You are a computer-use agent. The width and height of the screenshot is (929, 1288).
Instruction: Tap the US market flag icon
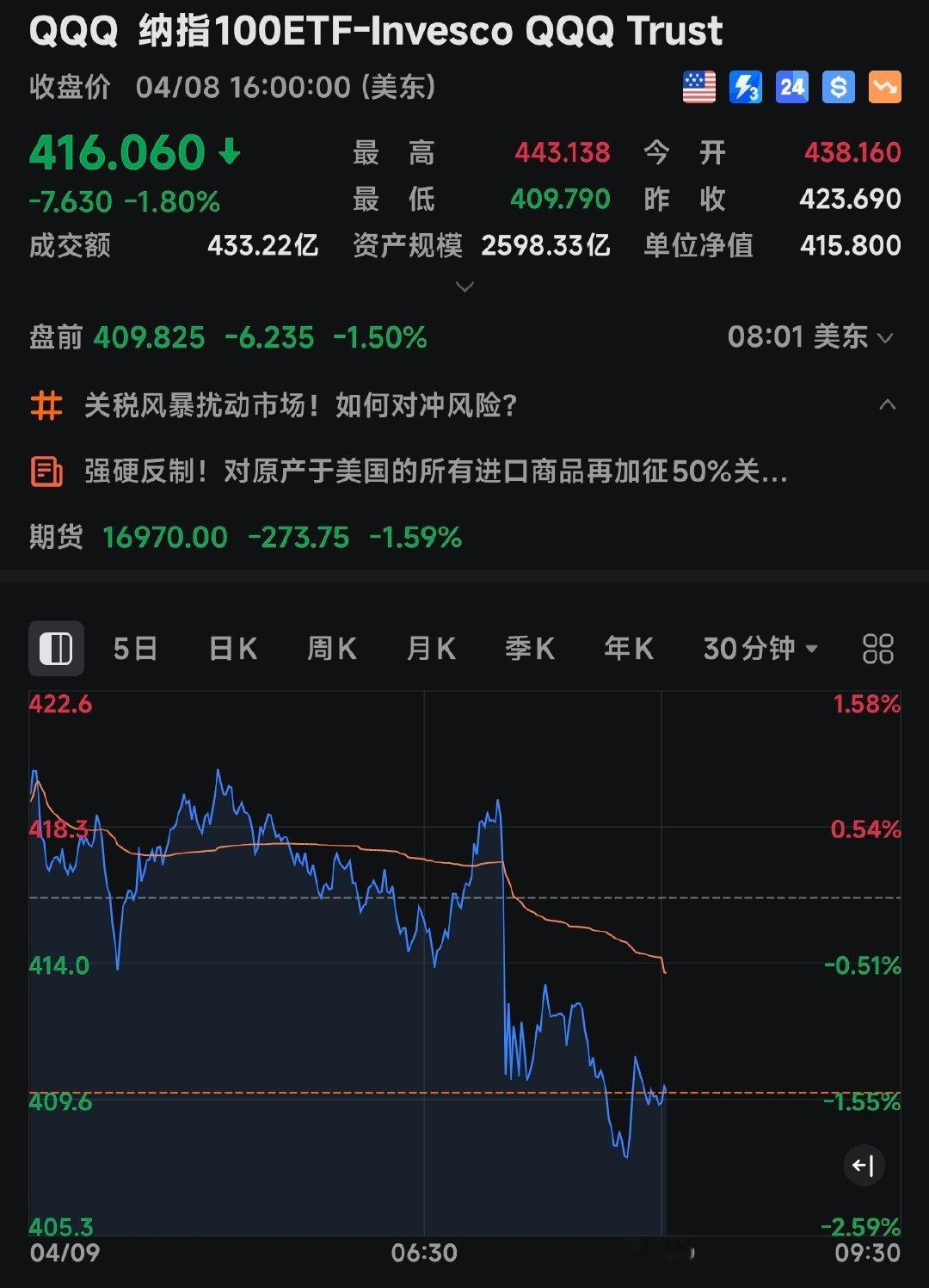tap(699, 87)
